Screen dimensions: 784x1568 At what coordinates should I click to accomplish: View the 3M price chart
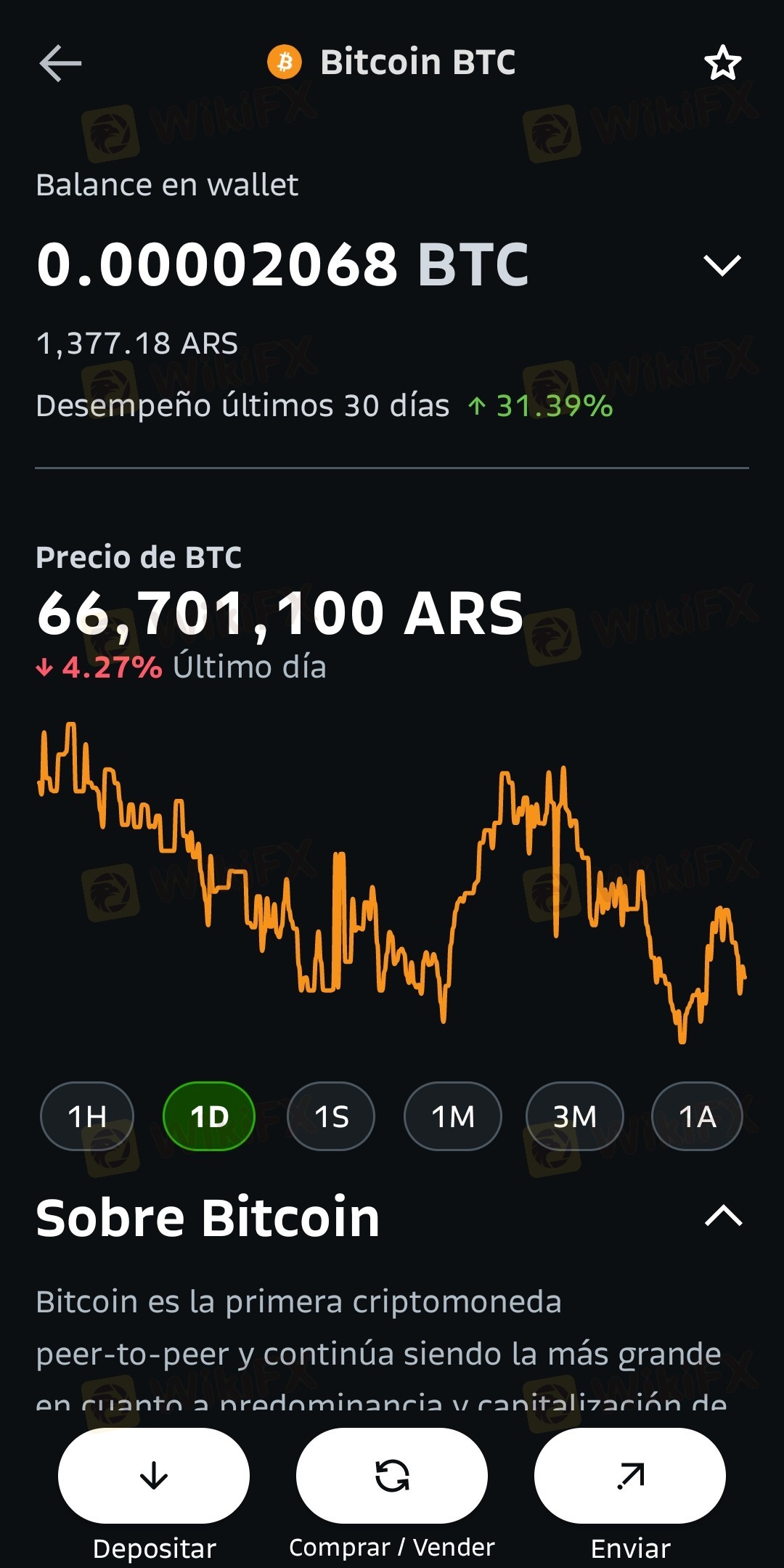[575, 1116]
